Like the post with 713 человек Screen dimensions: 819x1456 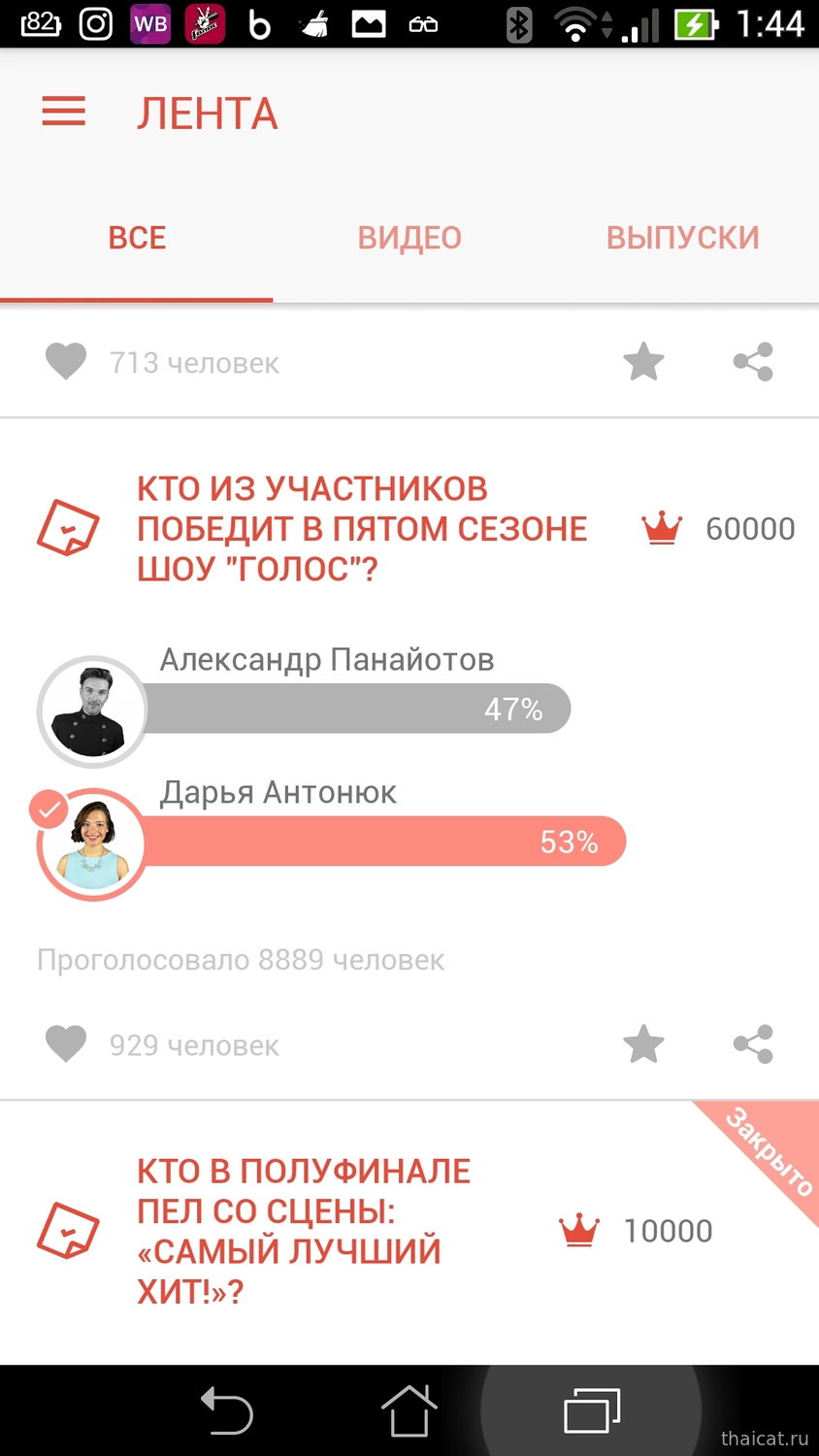[66, 362]
